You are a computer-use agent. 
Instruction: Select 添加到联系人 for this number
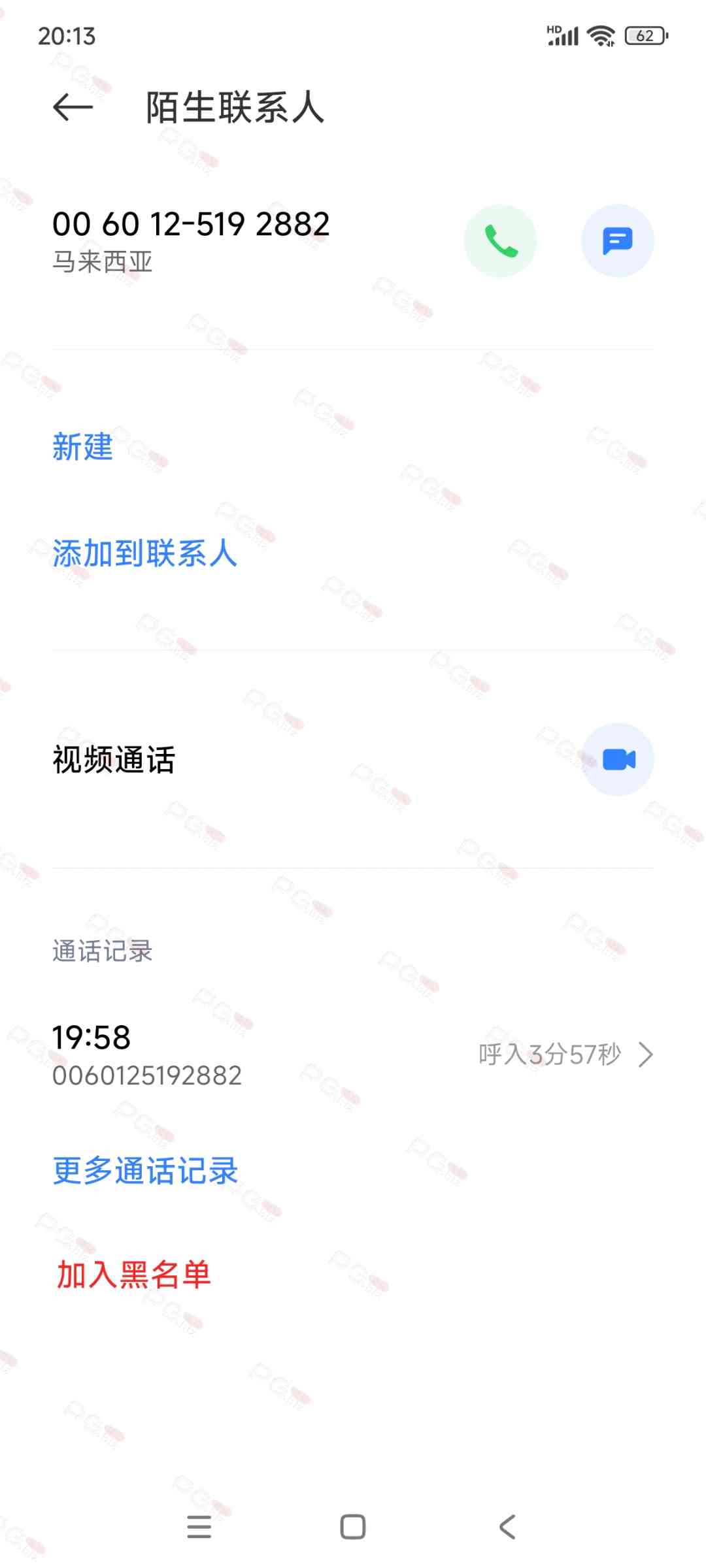[x=144, y=554]
